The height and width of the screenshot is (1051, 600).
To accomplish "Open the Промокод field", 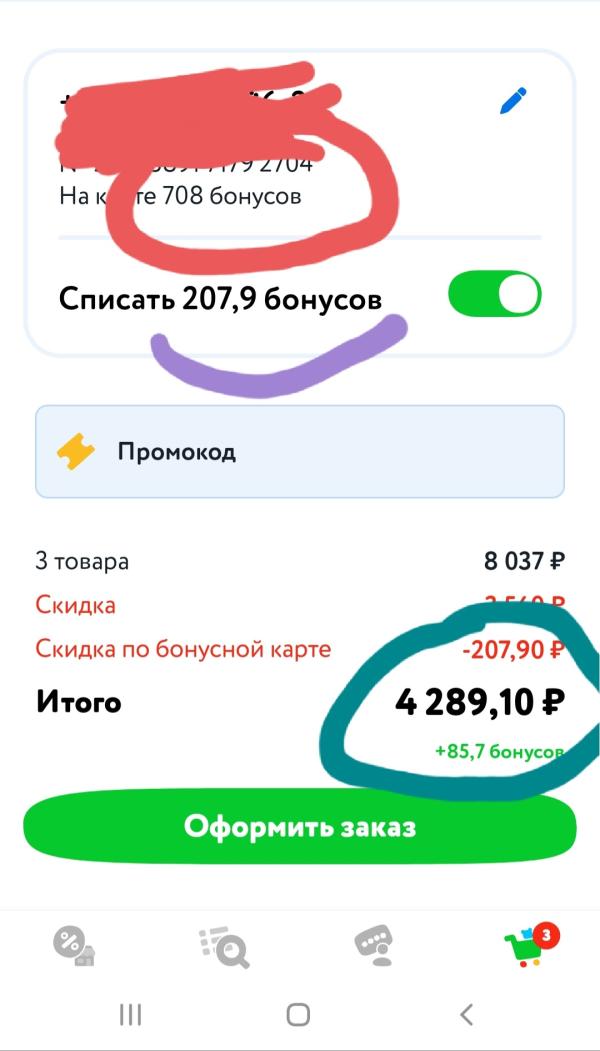I will (x=300, y=452).
